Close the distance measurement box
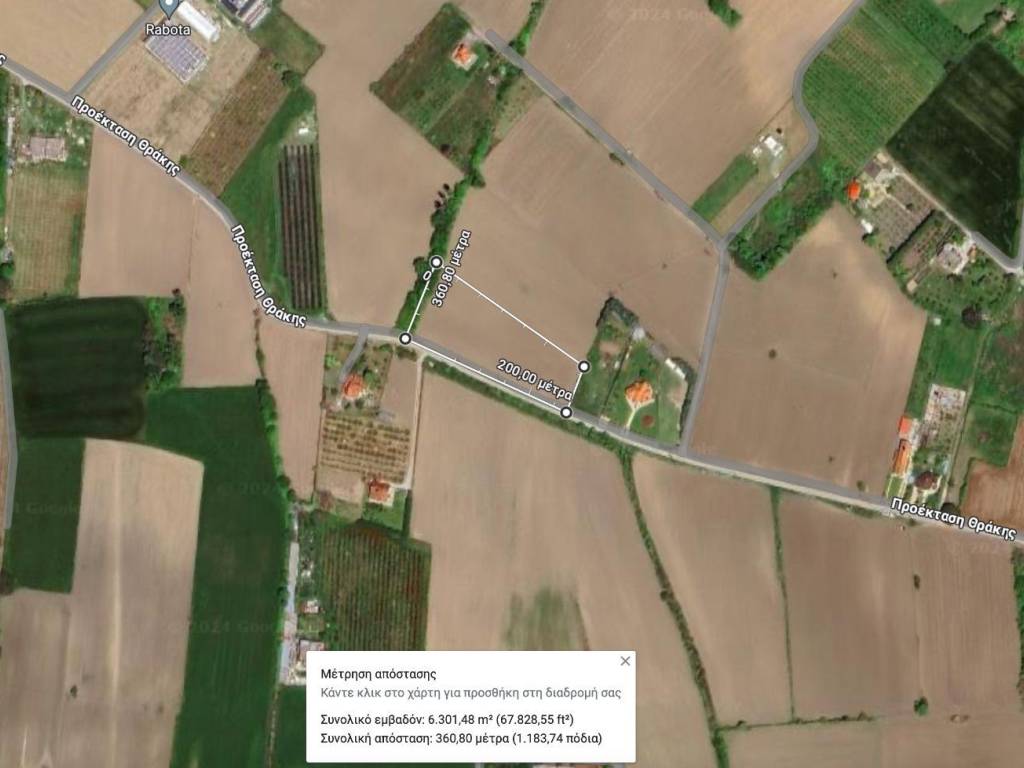This screenshot has width=1024, height=768. [x=625, y=661]
